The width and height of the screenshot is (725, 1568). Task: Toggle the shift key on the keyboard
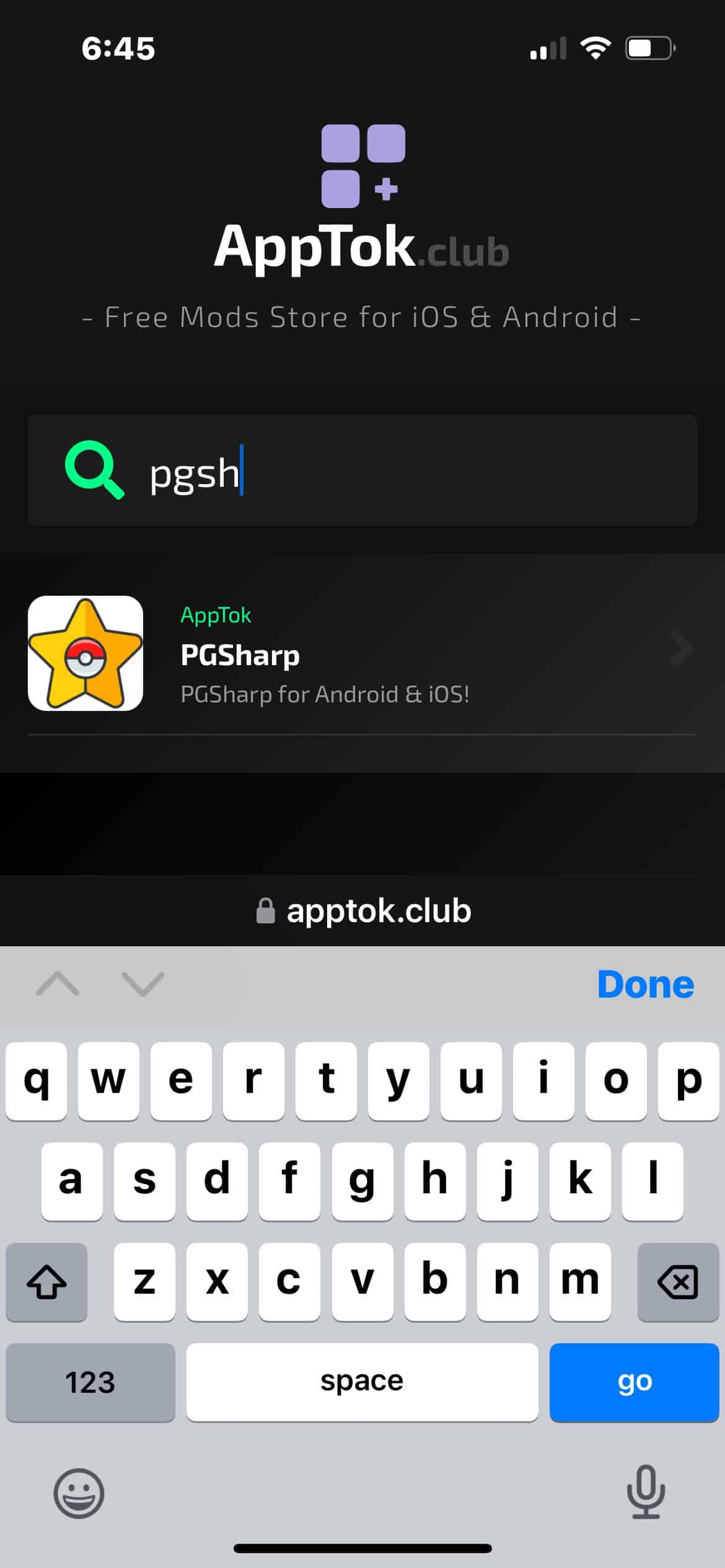pyautogui.click(x=46, y=1282)
